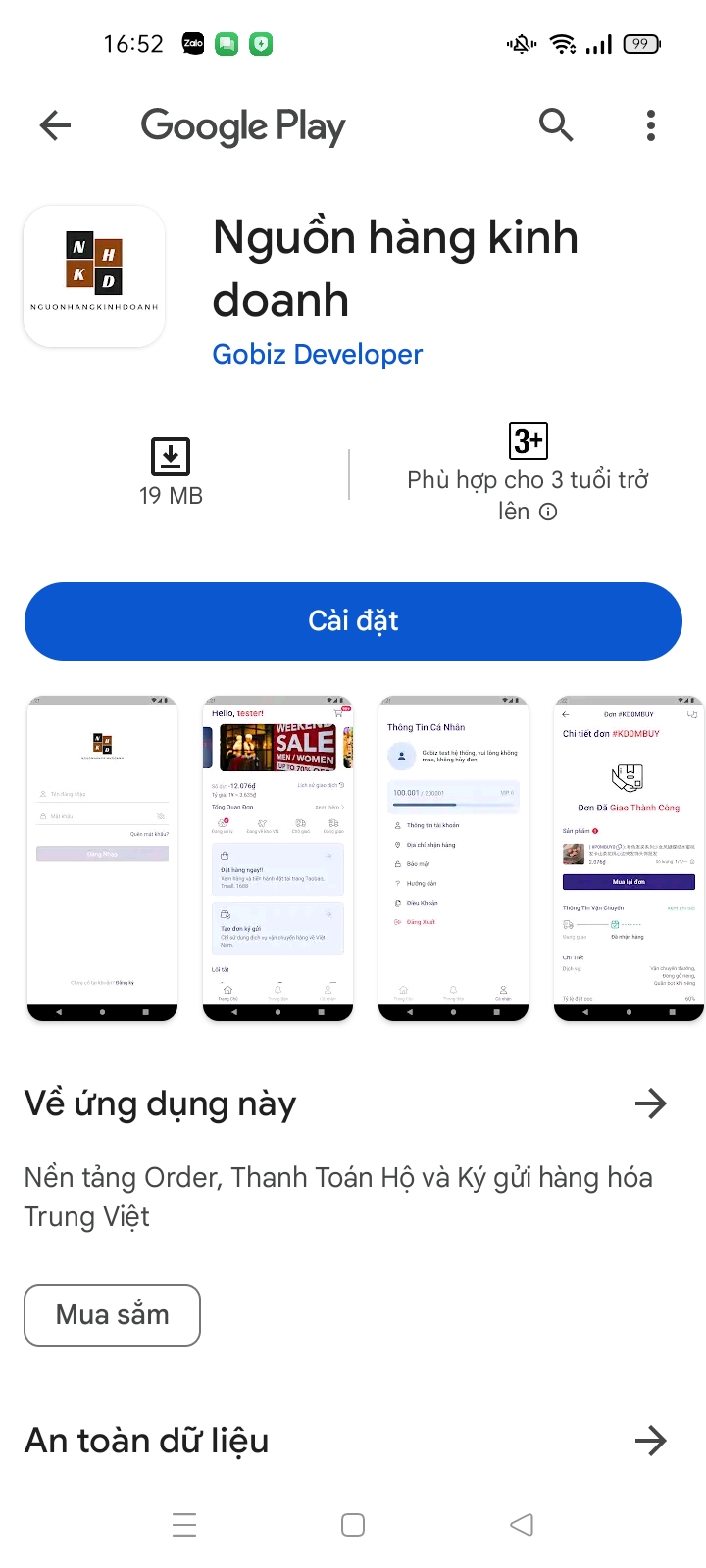
Task: Expand the Về ứng dụng này section
Action: [650, 1104]
